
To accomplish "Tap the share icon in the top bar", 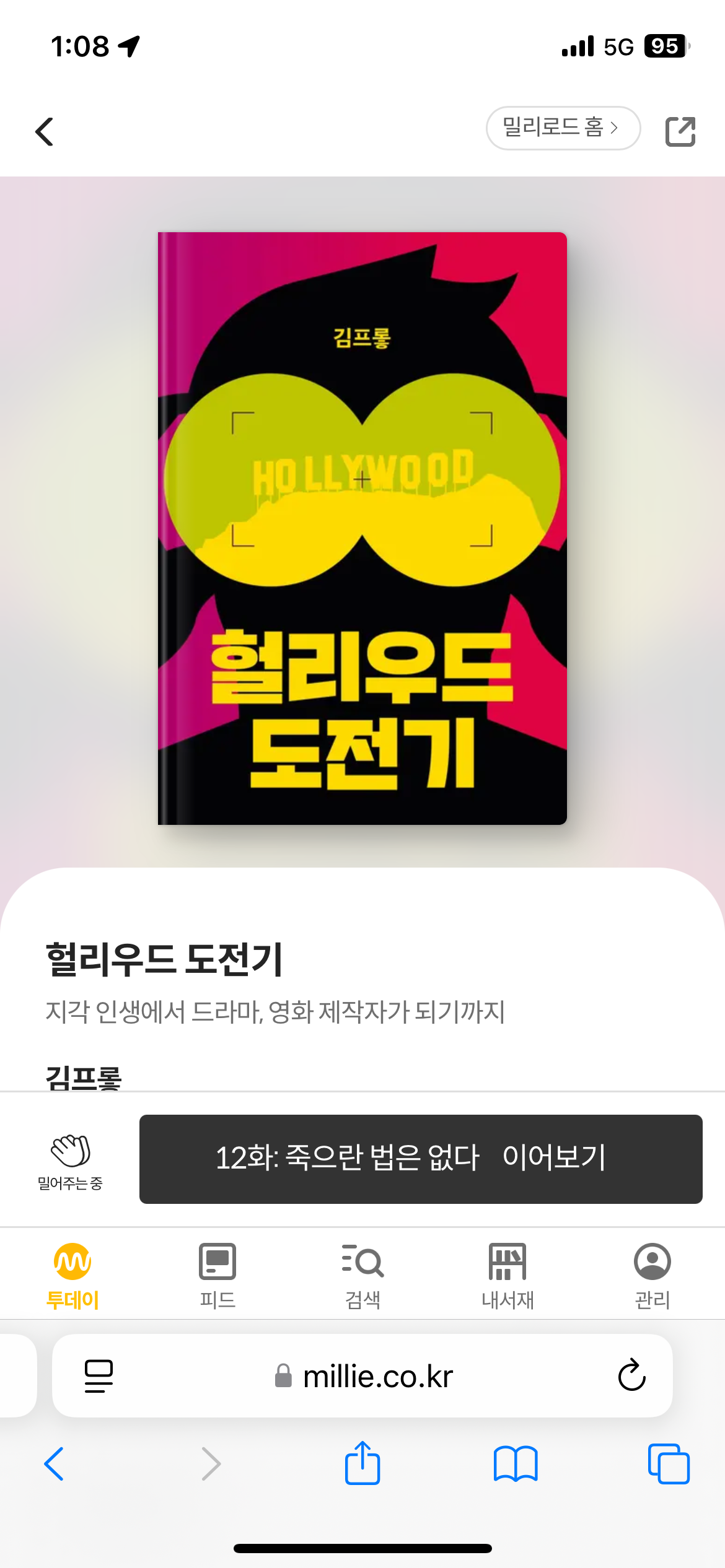I will 680,131.
